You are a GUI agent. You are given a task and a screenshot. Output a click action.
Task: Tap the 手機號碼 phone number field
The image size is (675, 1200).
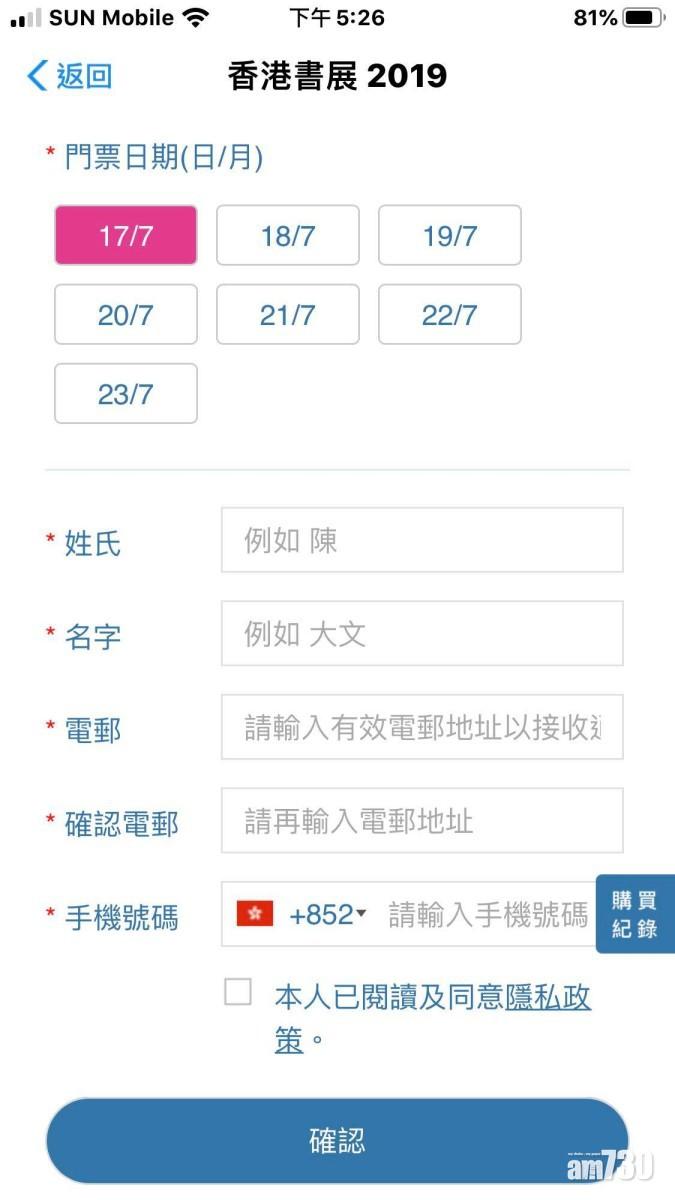click(x=487, y=914)
